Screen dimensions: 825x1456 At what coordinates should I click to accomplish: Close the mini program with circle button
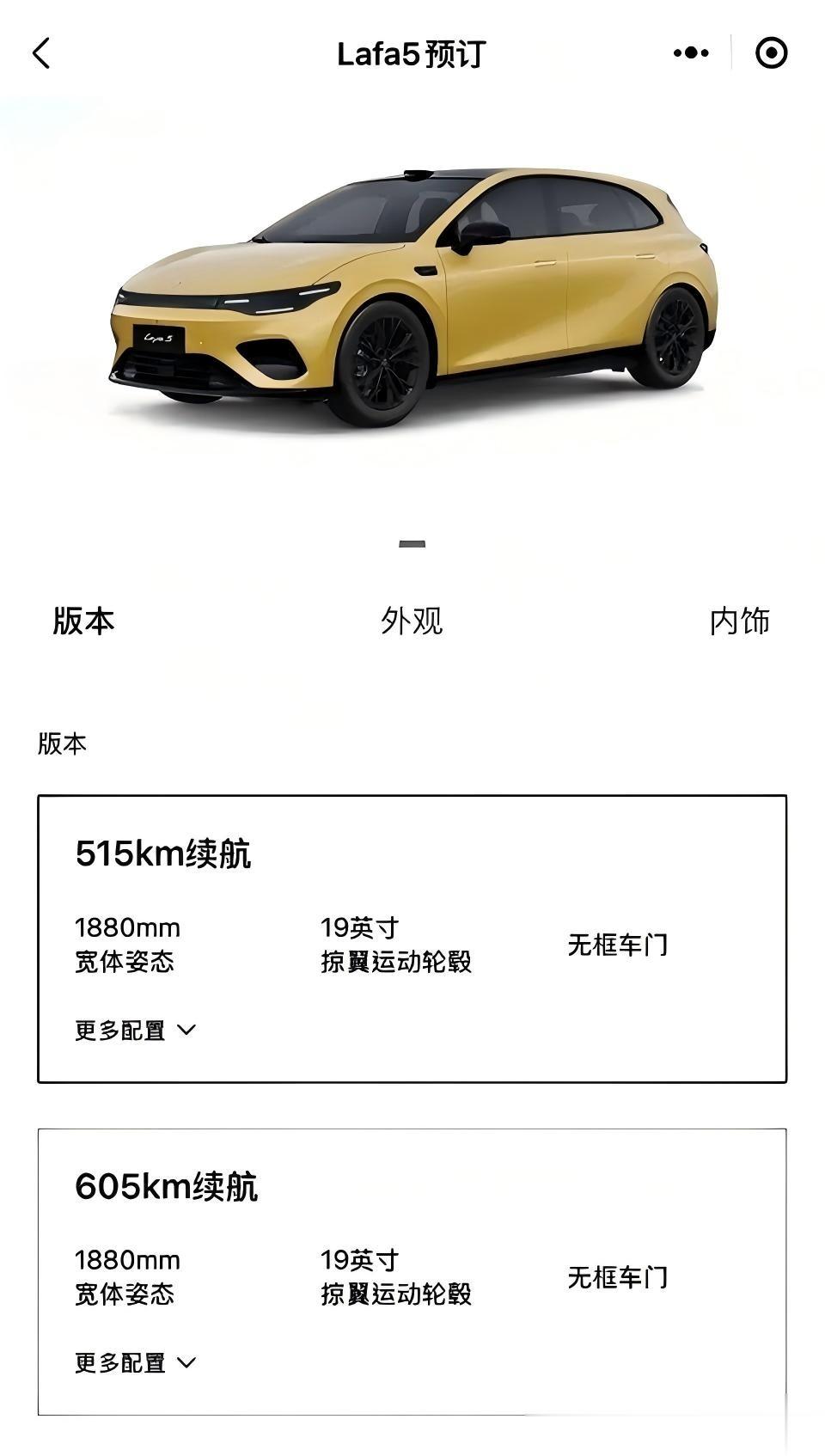pyautogui.click(x=771, y=53)
